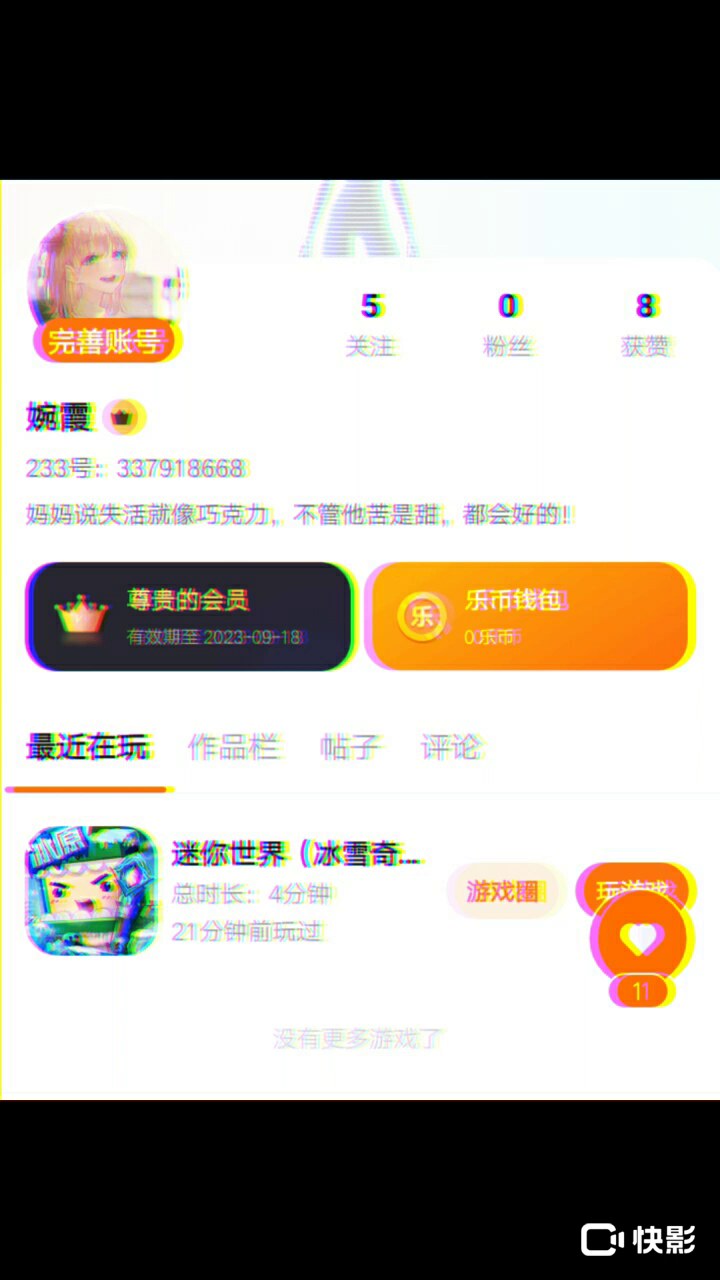Tap the 游戏圈 button for 迷你世界
Image resolution: width=720 pixels, height=1280 pixels.
501,890
